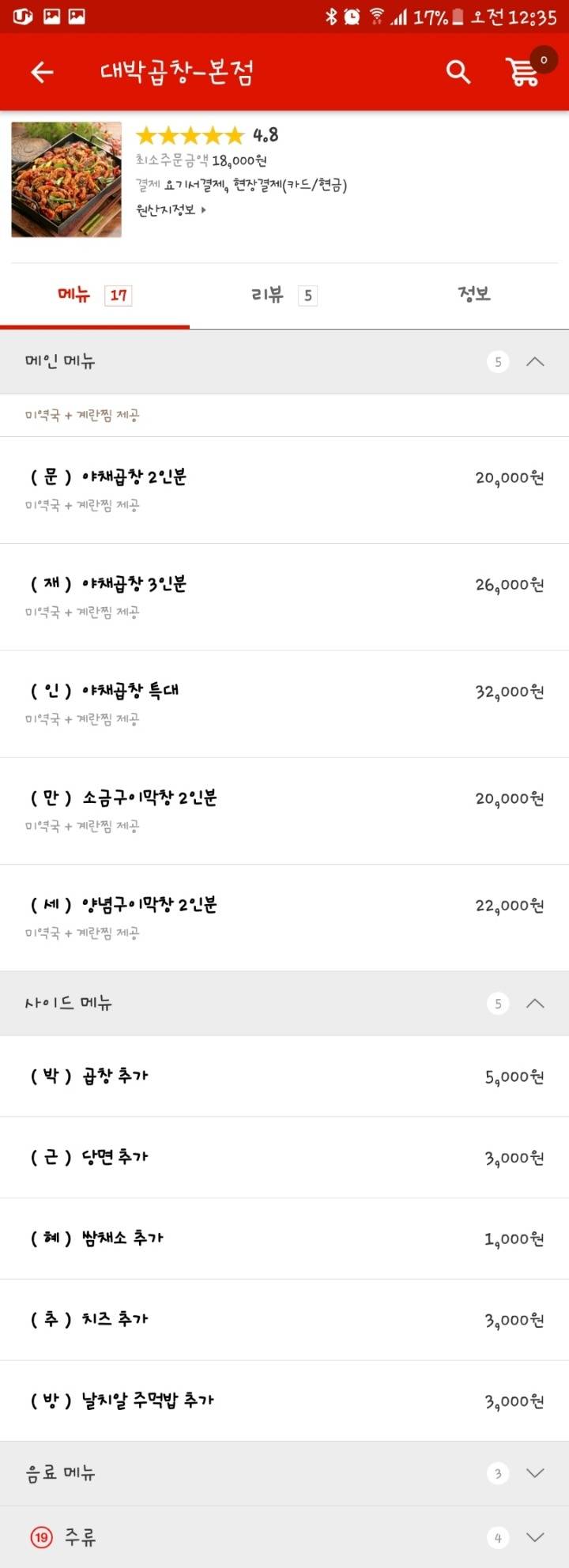Expand the 주류 section
Screen dimensions: 569x1568
point(537,1538)
